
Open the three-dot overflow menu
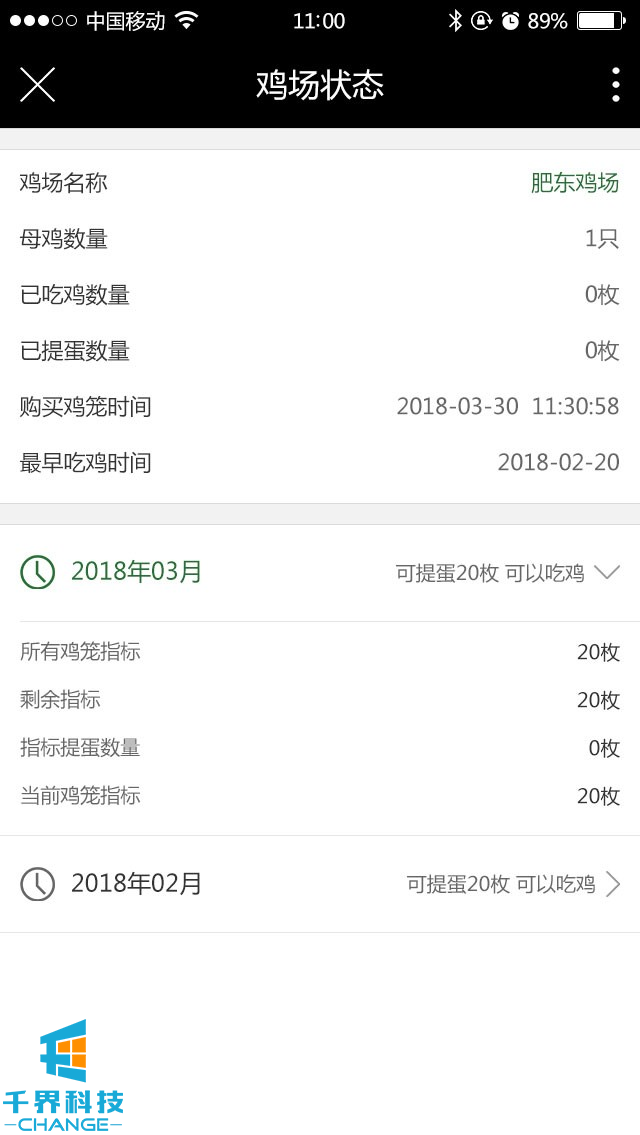coord(615,85)
